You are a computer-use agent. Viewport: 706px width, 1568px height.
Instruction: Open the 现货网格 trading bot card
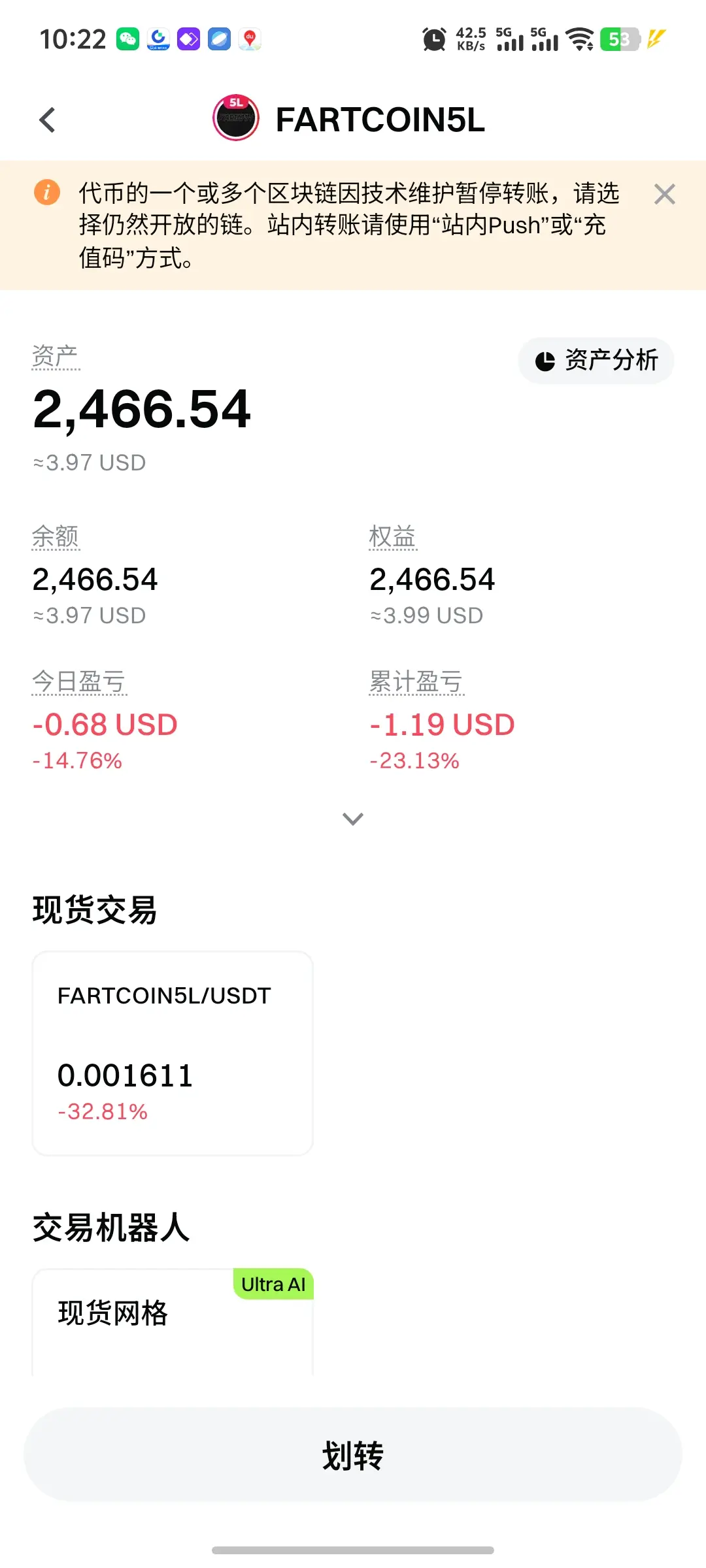(x=173, y=1321)
